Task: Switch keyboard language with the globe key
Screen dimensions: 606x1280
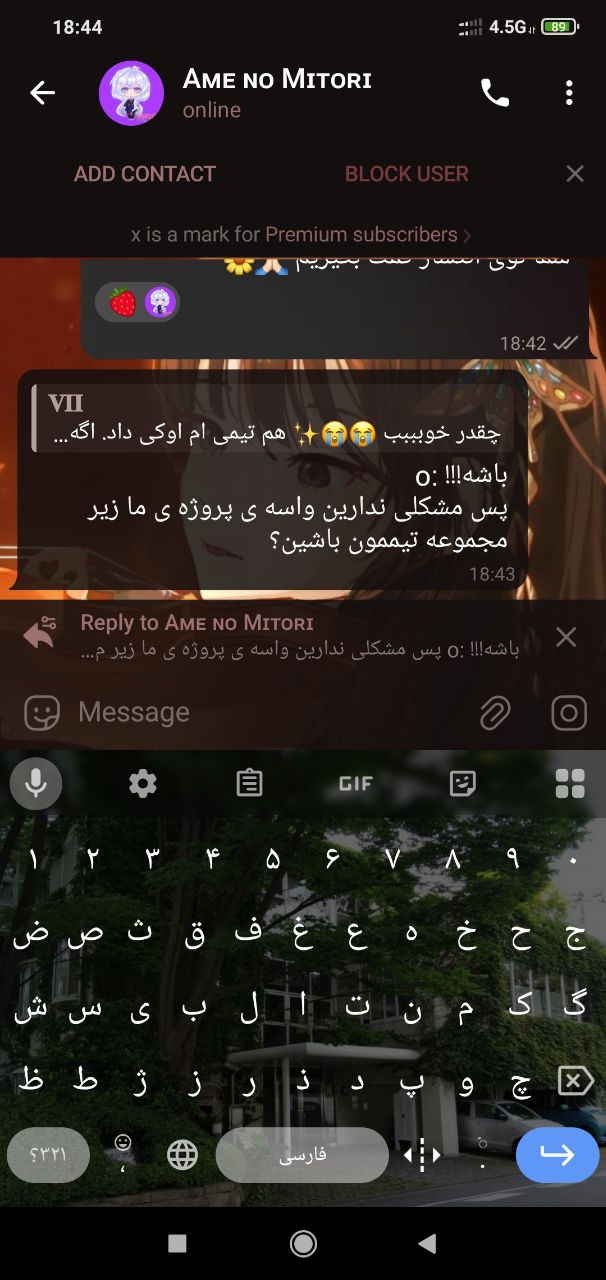Action: click(x=182, y=1155)
